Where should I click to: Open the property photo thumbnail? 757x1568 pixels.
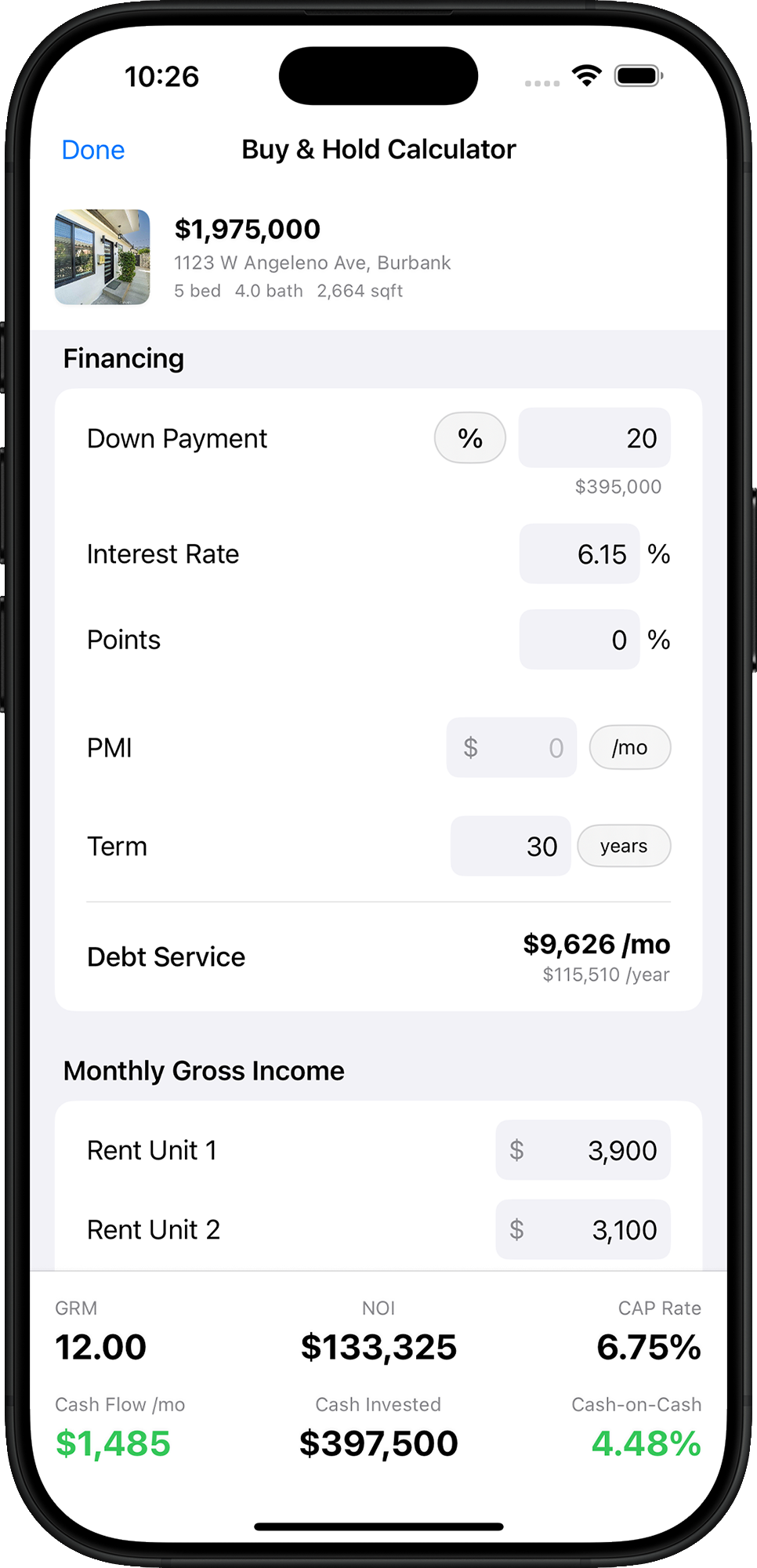tap(102, 257)
